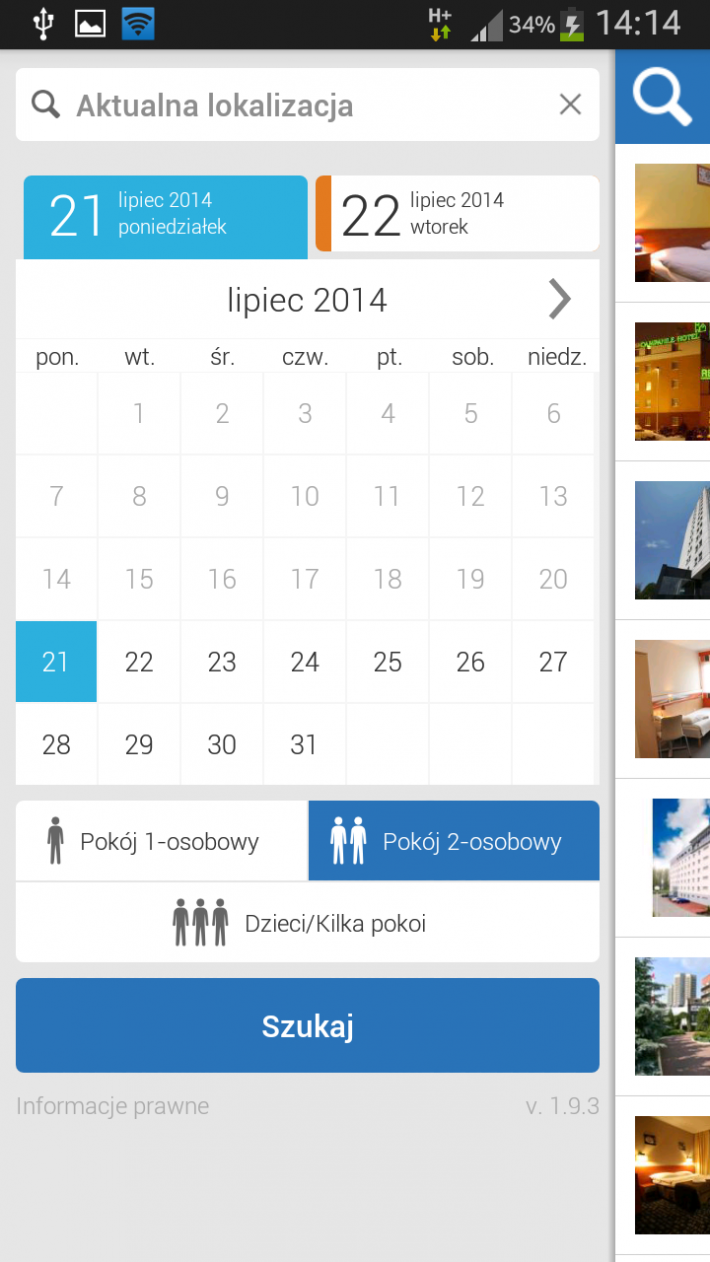Open the blue magnifier search icon
The height and width of the screenshot is (1262, 710).
point(663,97)
